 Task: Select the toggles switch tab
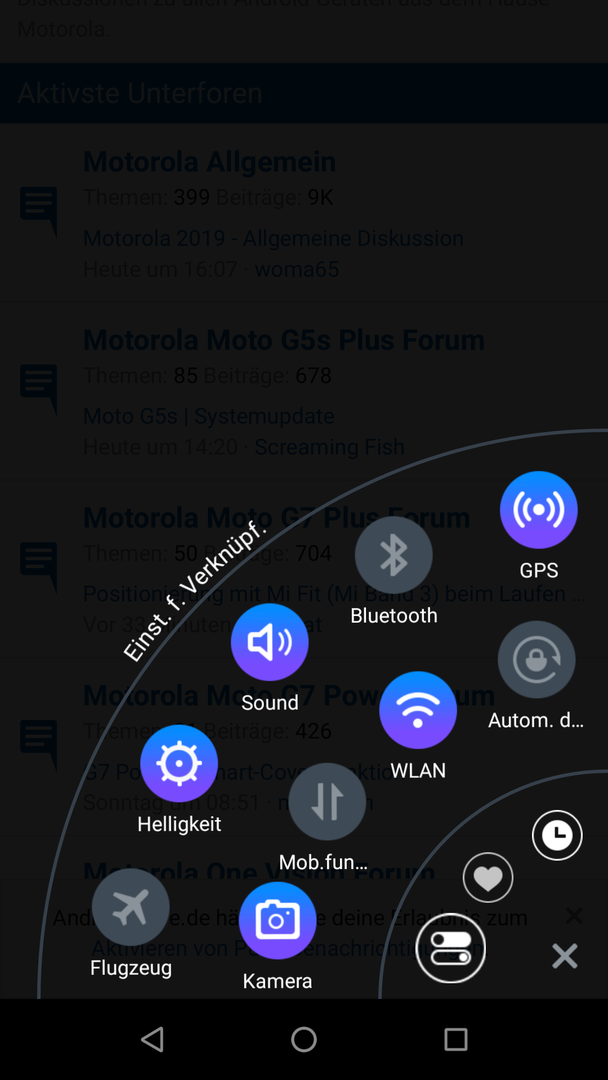click(451, 948)
